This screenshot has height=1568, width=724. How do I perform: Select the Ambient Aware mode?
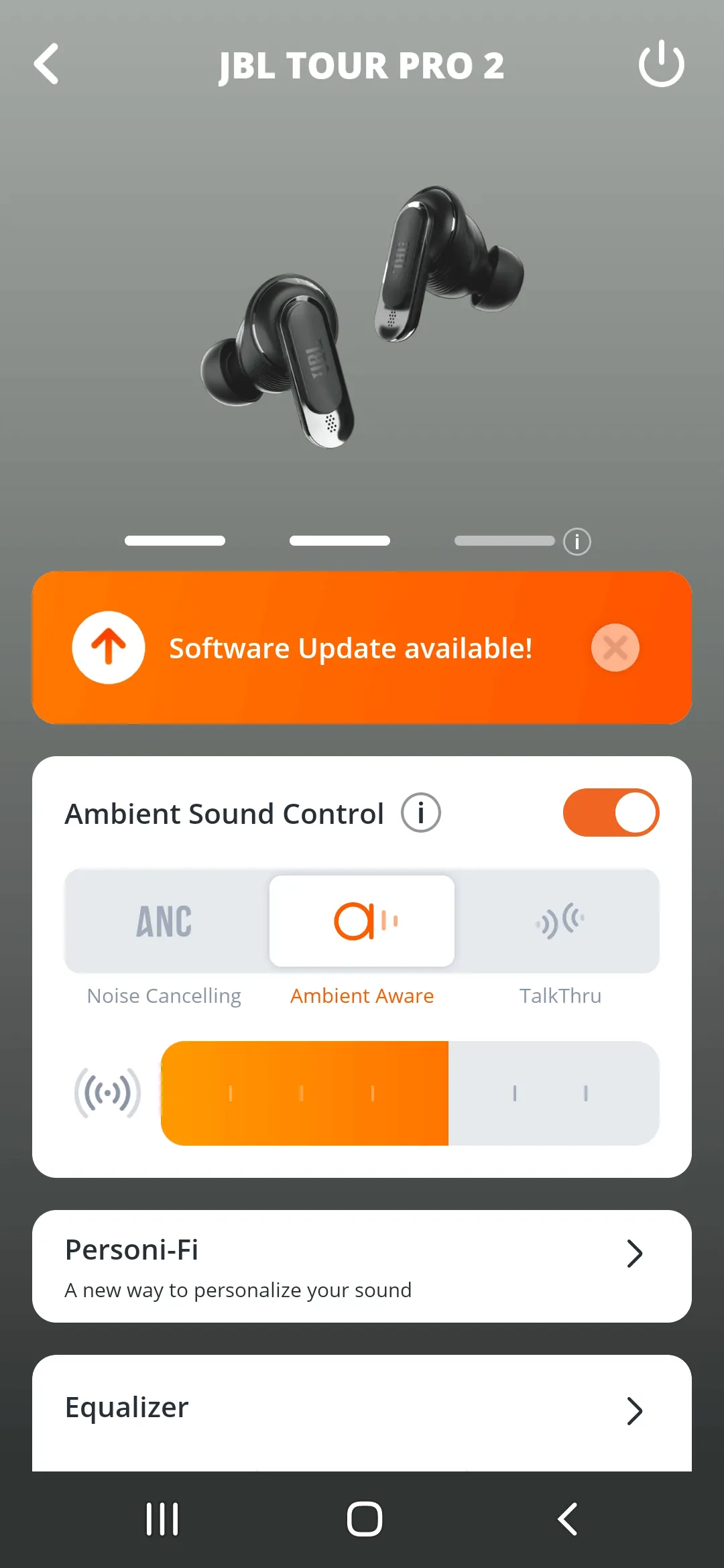362,922
